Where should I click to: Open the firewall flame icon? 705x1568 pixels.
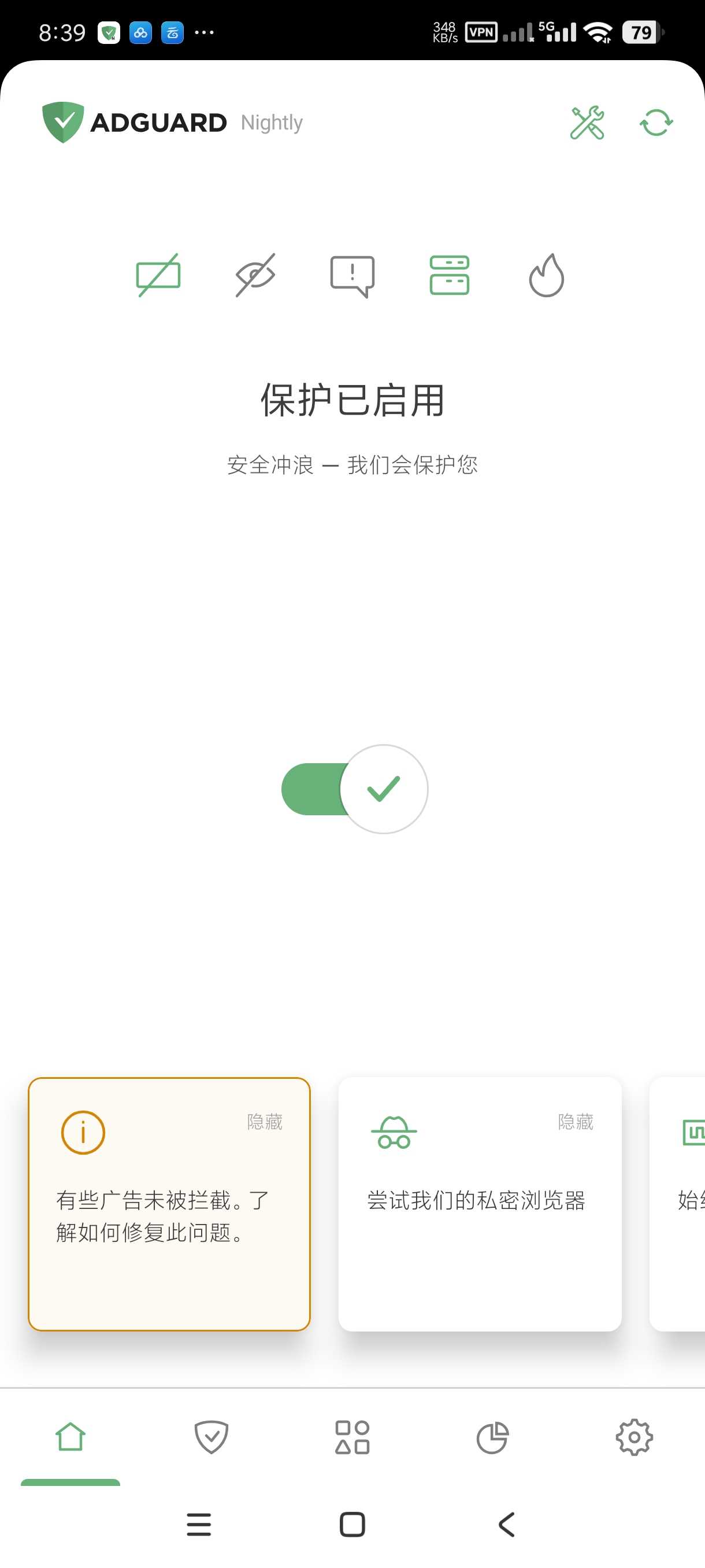(546, 275)
